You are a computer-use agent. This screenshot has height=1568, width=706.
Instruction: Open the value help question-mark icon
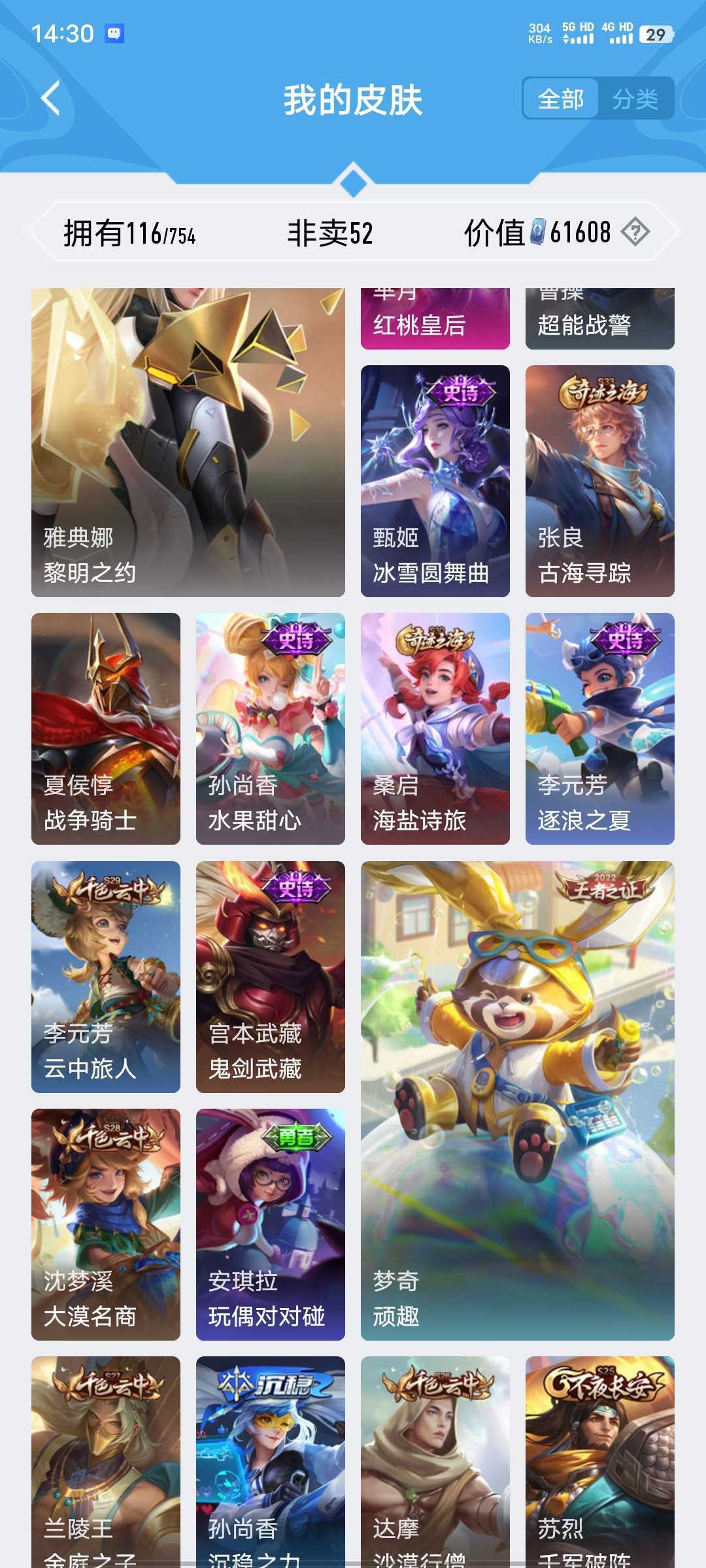click(x=635, y=232)
